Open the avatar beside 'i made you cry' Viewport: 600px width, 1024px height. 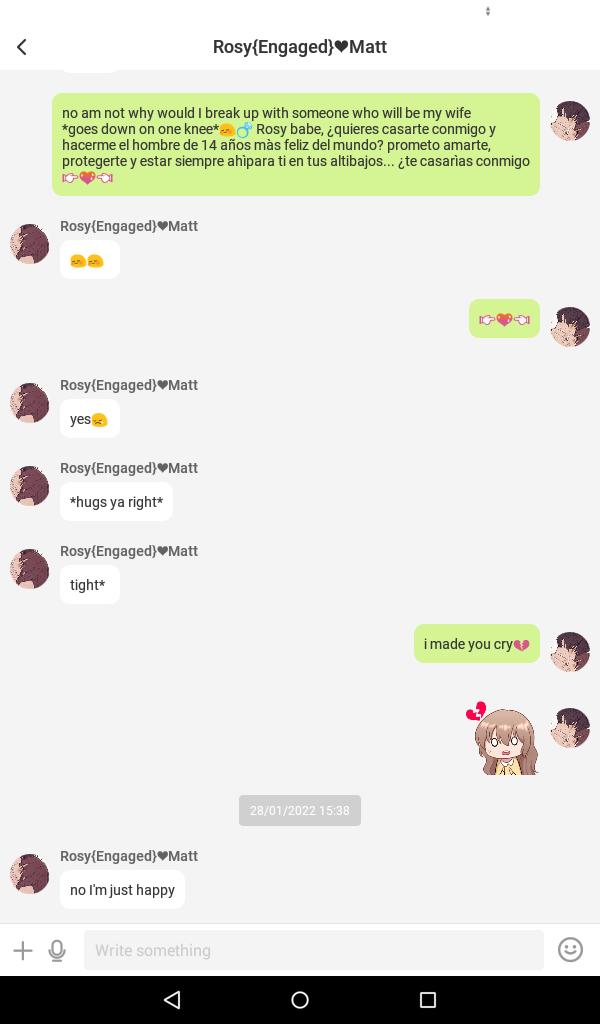pyautogui.click(x=570, y=652)
